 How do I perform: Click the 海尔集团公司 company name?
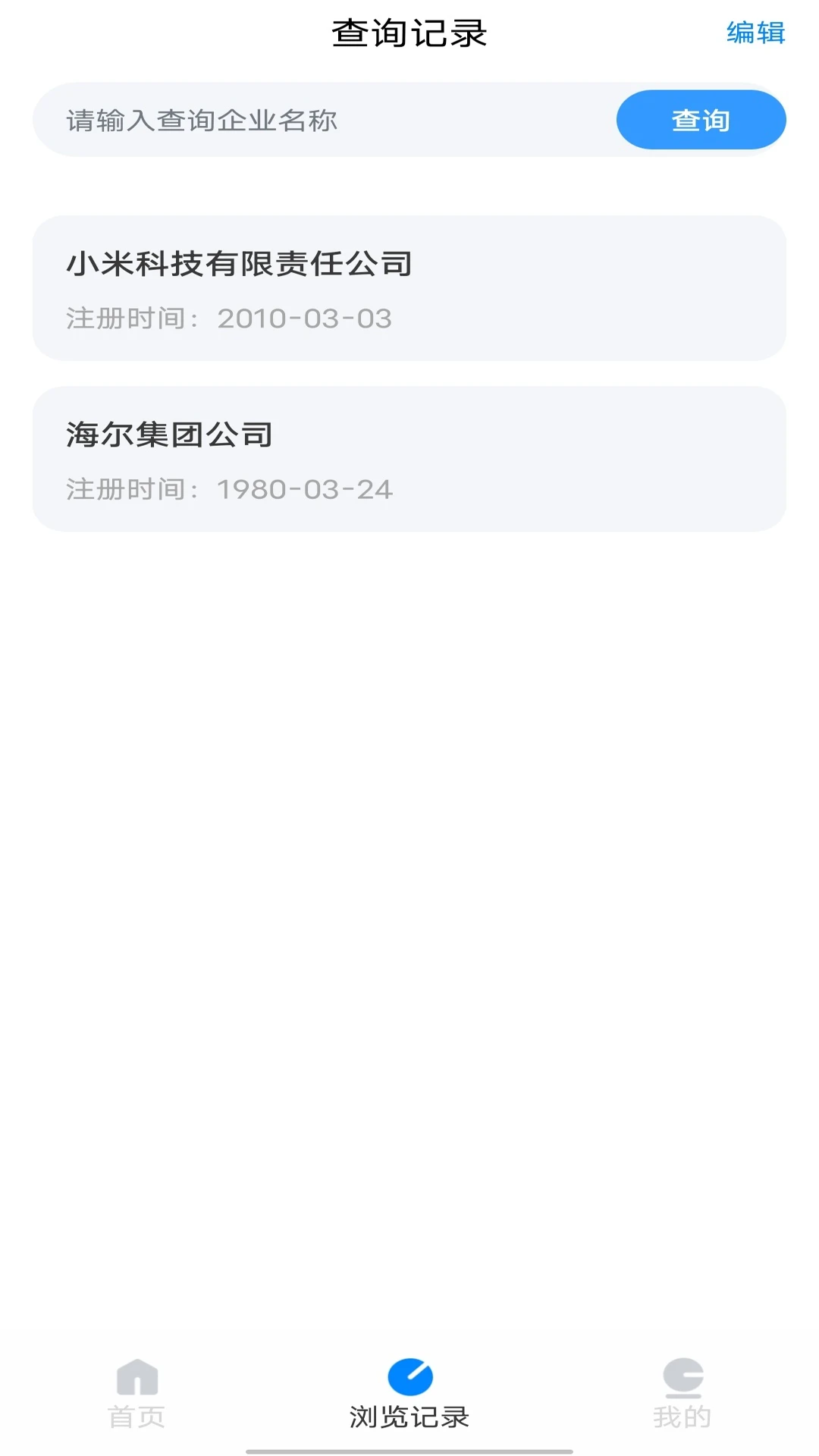pyautogui.click(x=171, y=434)
